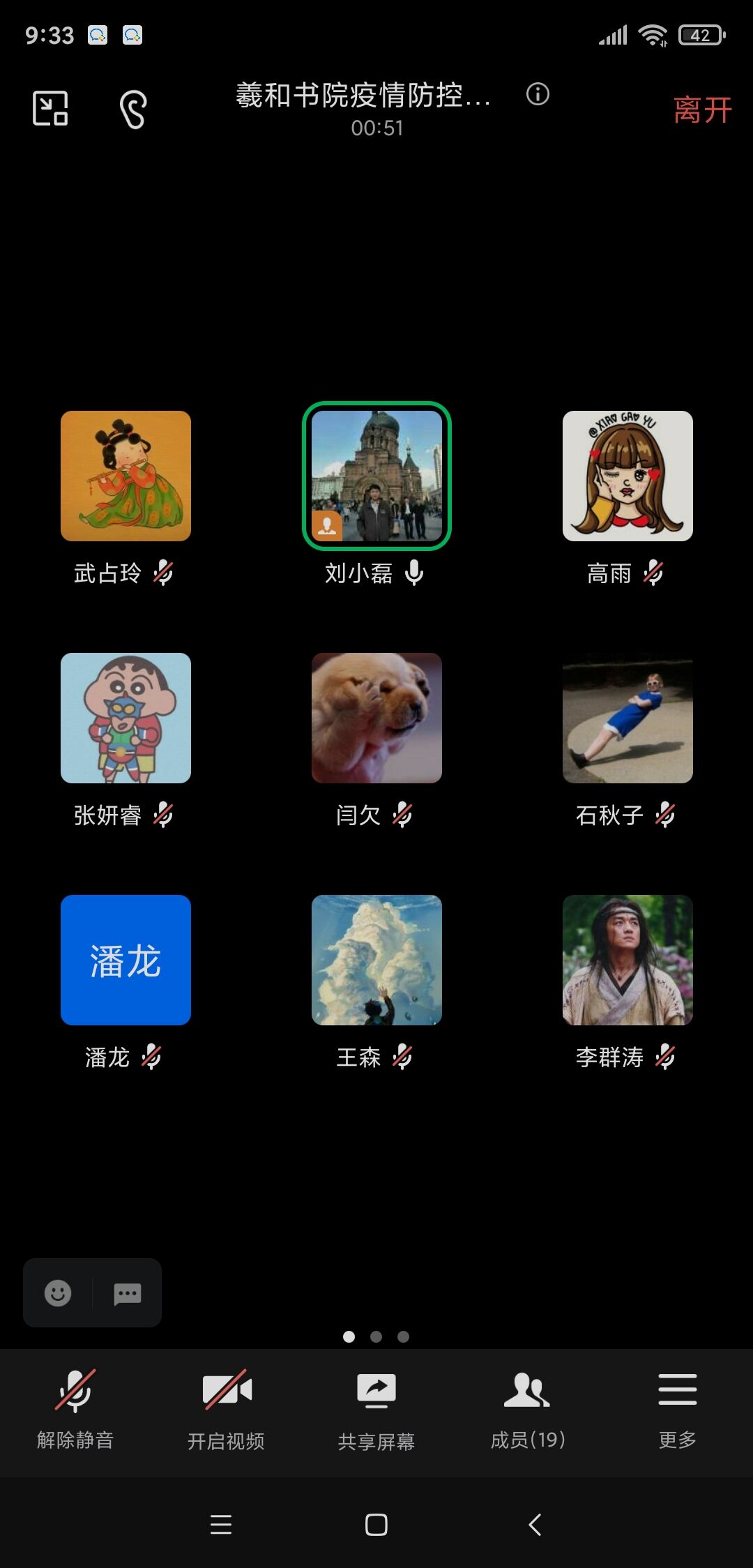This screenshot has height=1568, width=753.
Task: Go back with the system back button
Action: (535, 1525)
